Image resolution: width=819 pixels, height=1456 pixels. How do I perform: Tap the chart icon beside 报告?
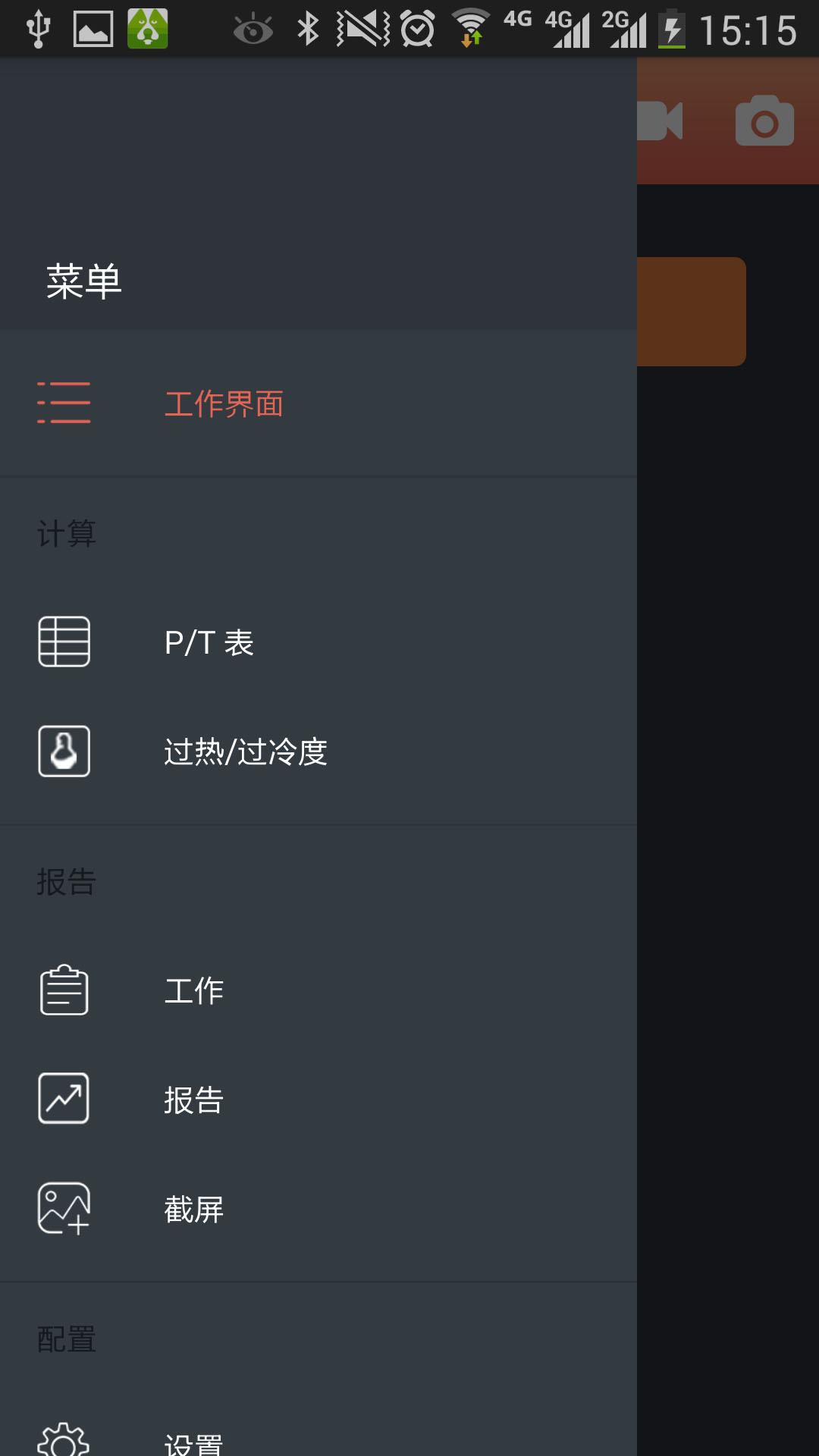point(64,1098)
